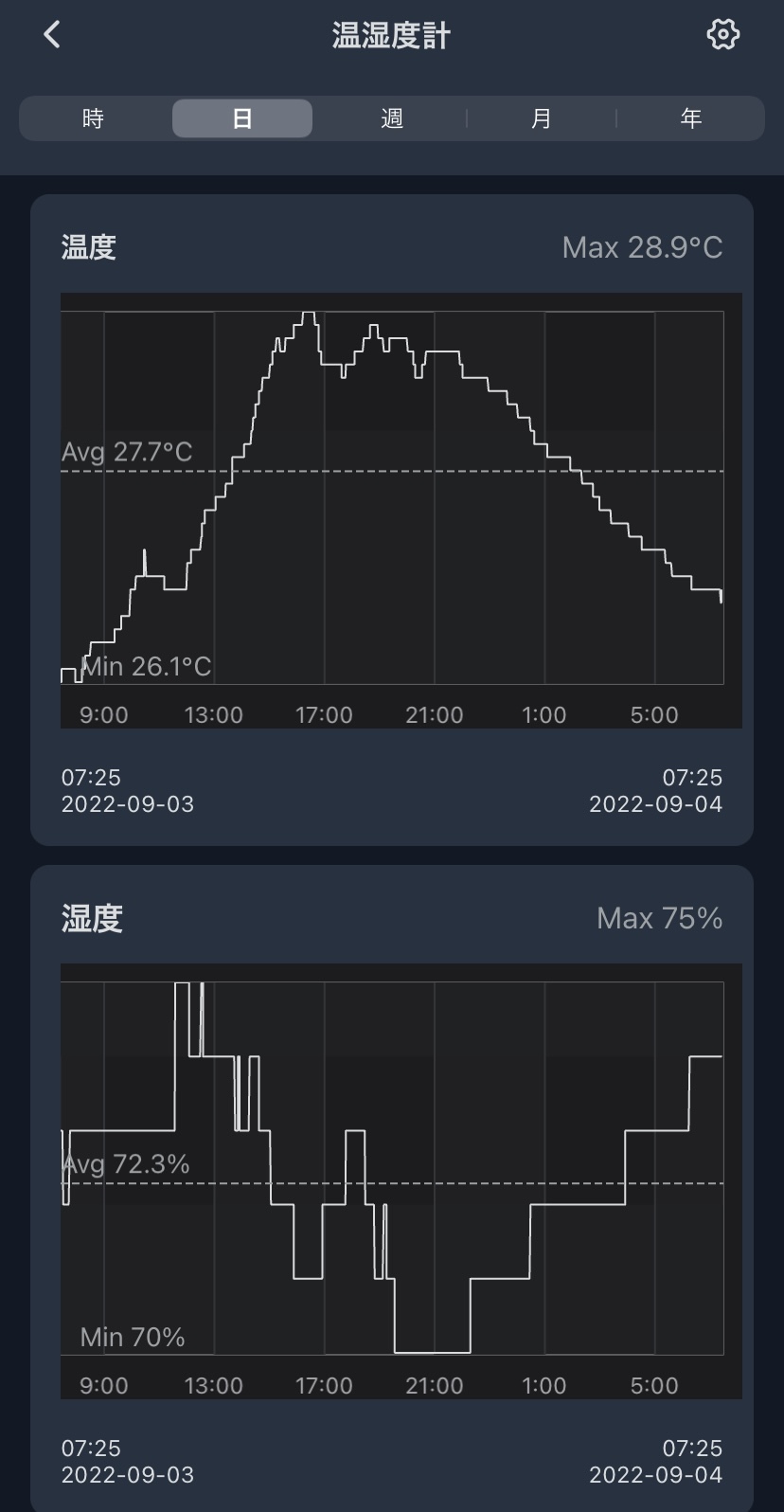The height and width of the screenshot is (1512, 784).
Task: Go back from the 温湿度計 screen
Action: pyautogui.click(x=52, y=35)
